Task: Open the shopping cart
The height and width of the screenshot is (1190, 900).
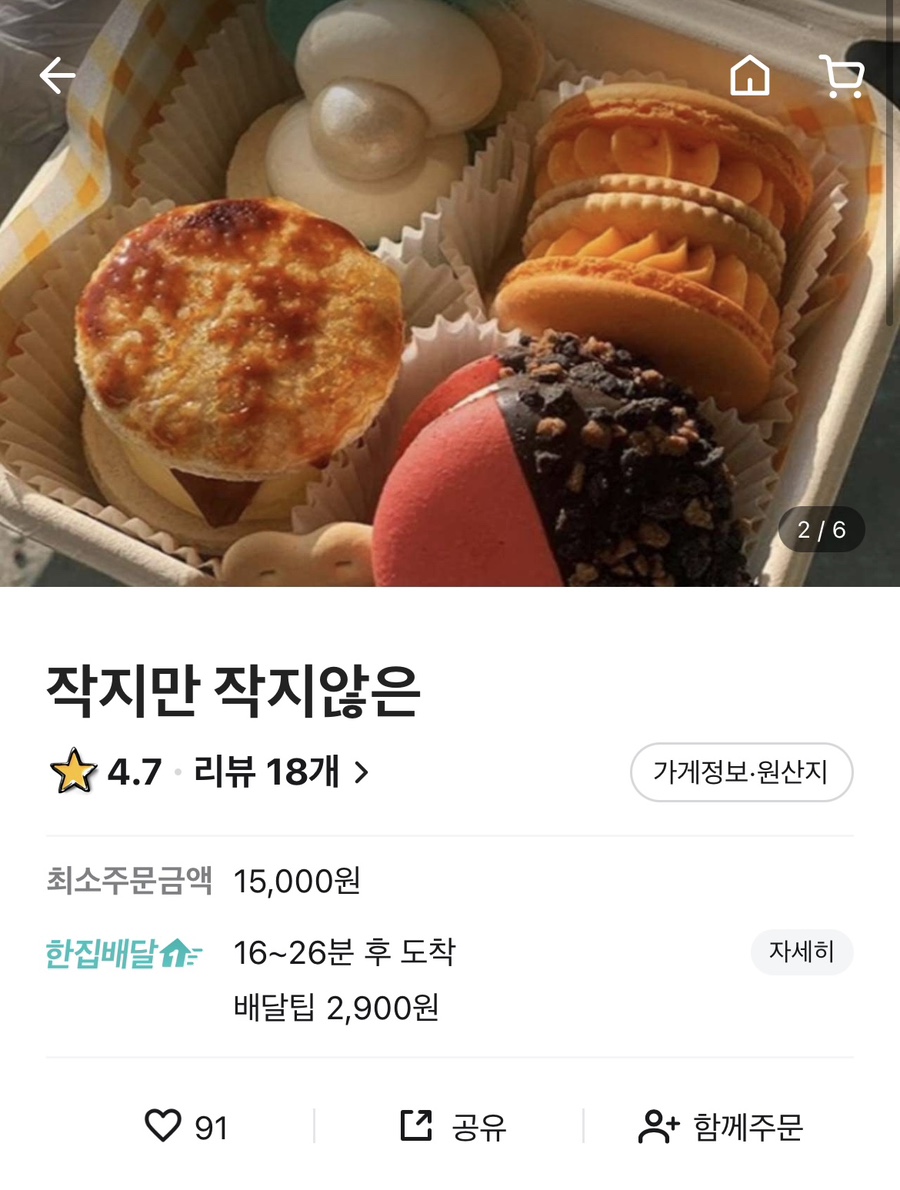Action: coord(841,76)
